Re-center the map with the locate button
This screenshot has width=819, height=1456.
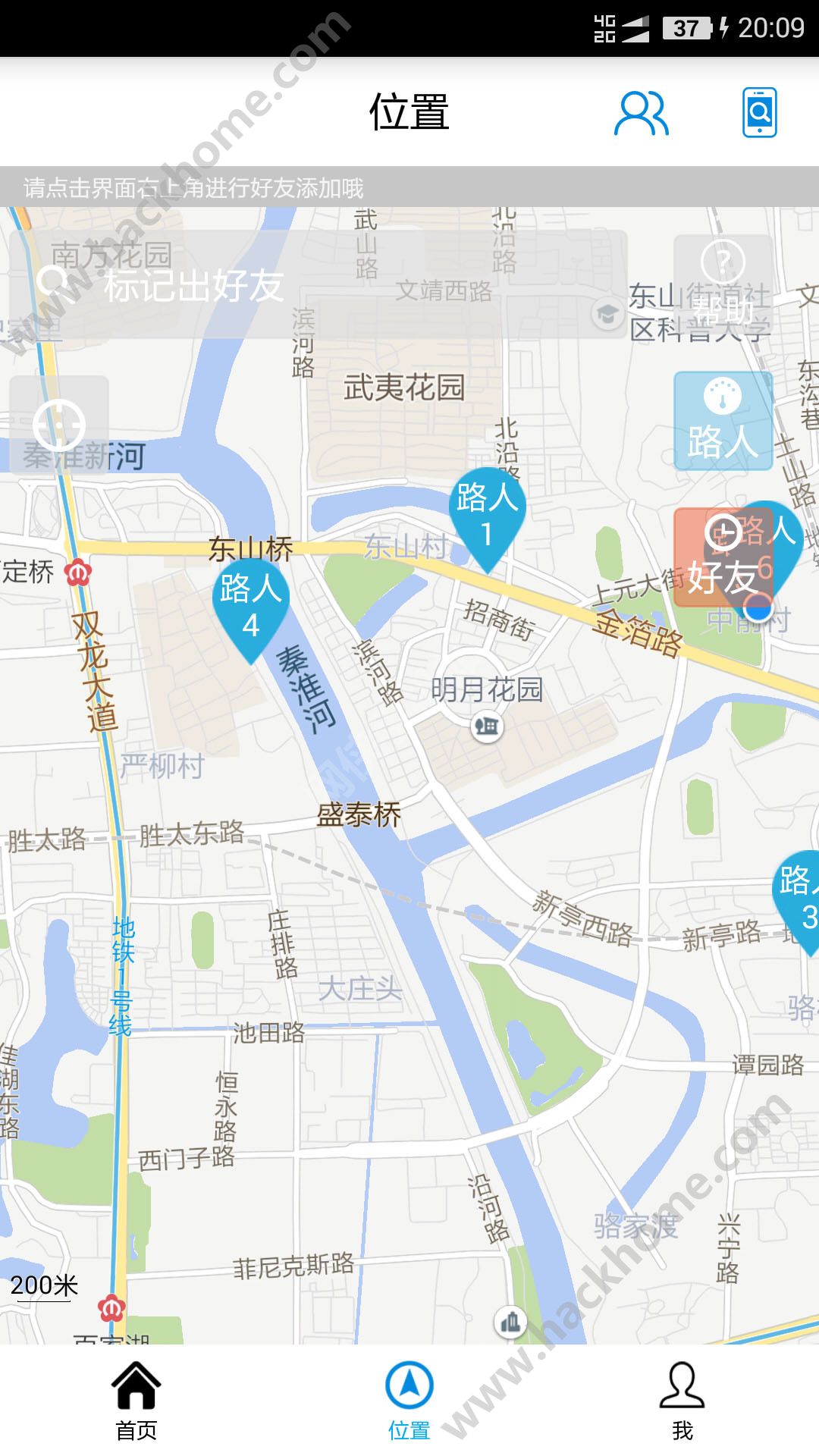(59, 425)
